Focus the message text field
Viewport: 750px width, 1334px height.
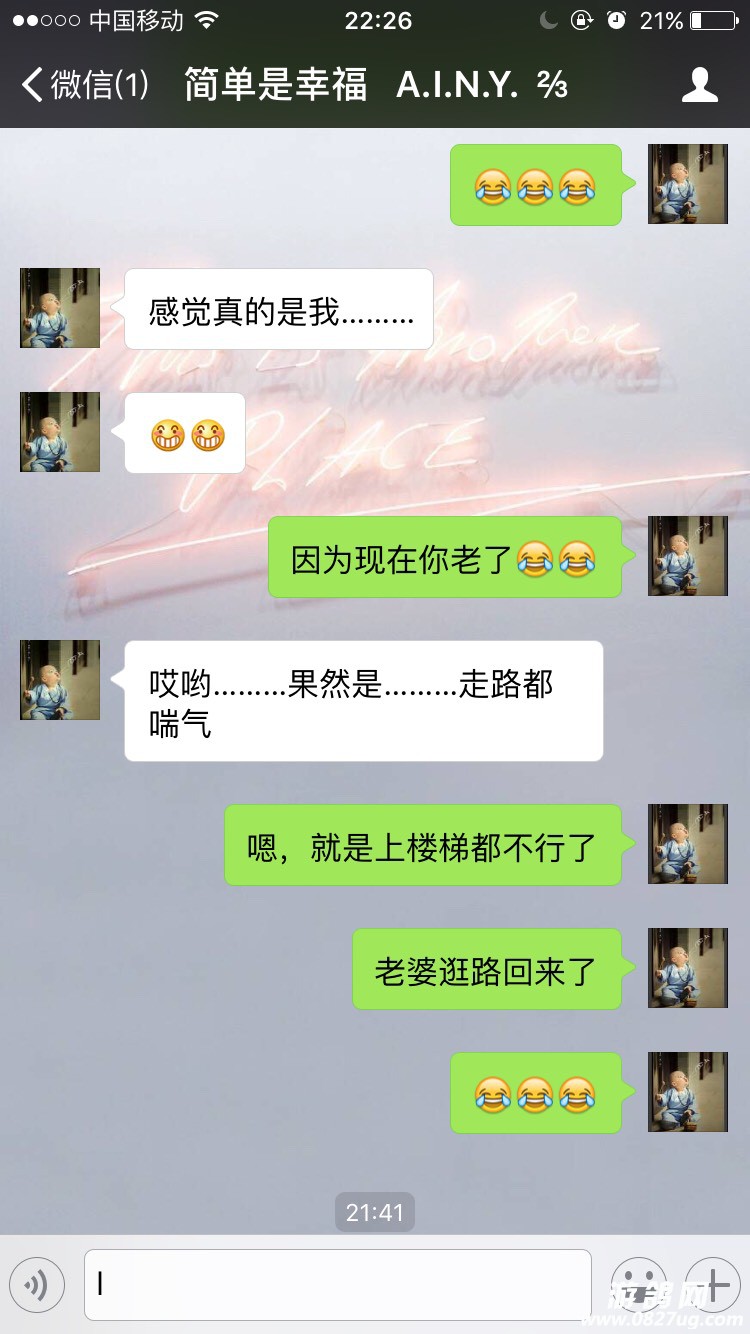[x=338, y=1284]
